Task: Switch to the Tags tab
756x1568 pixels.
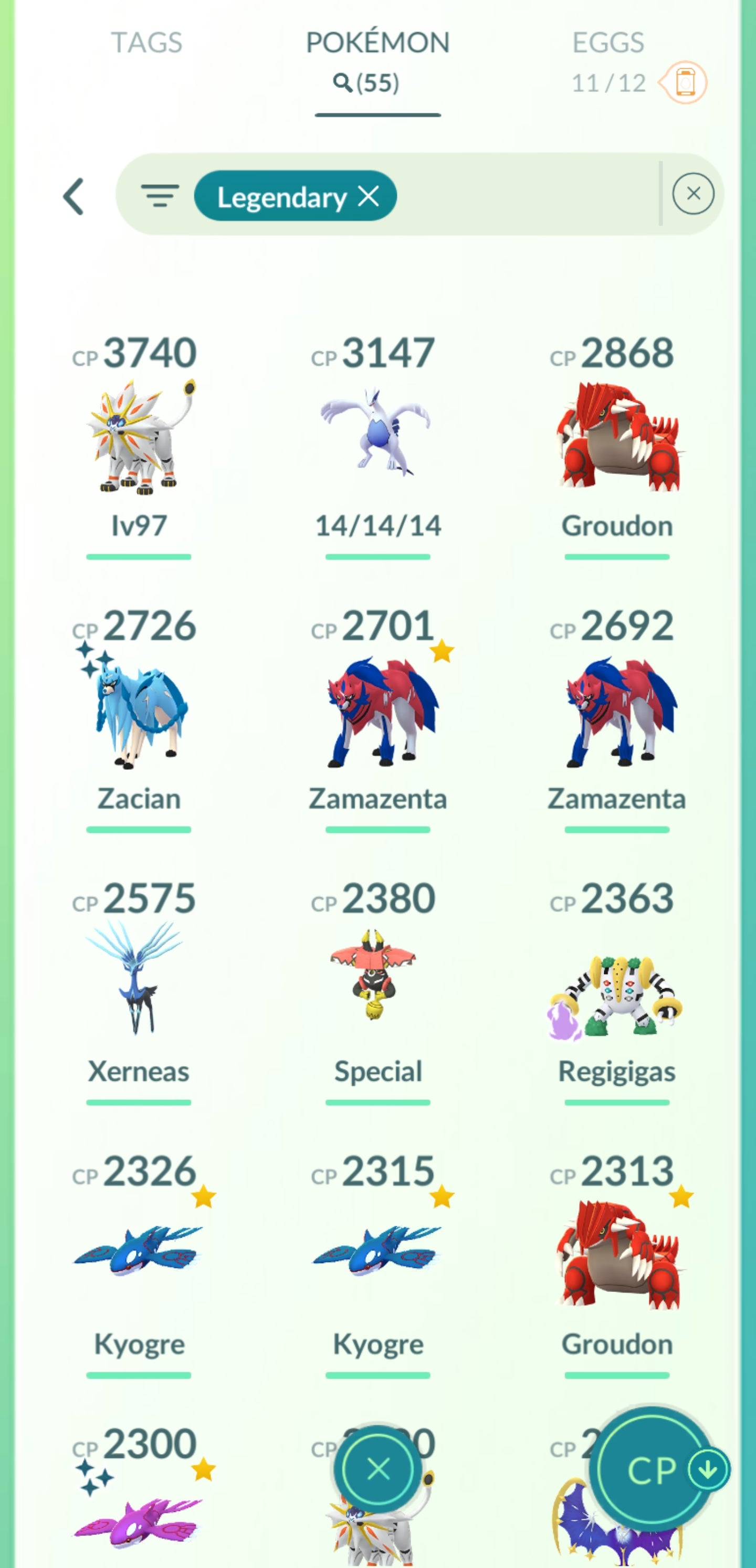Action: [146, 43]
